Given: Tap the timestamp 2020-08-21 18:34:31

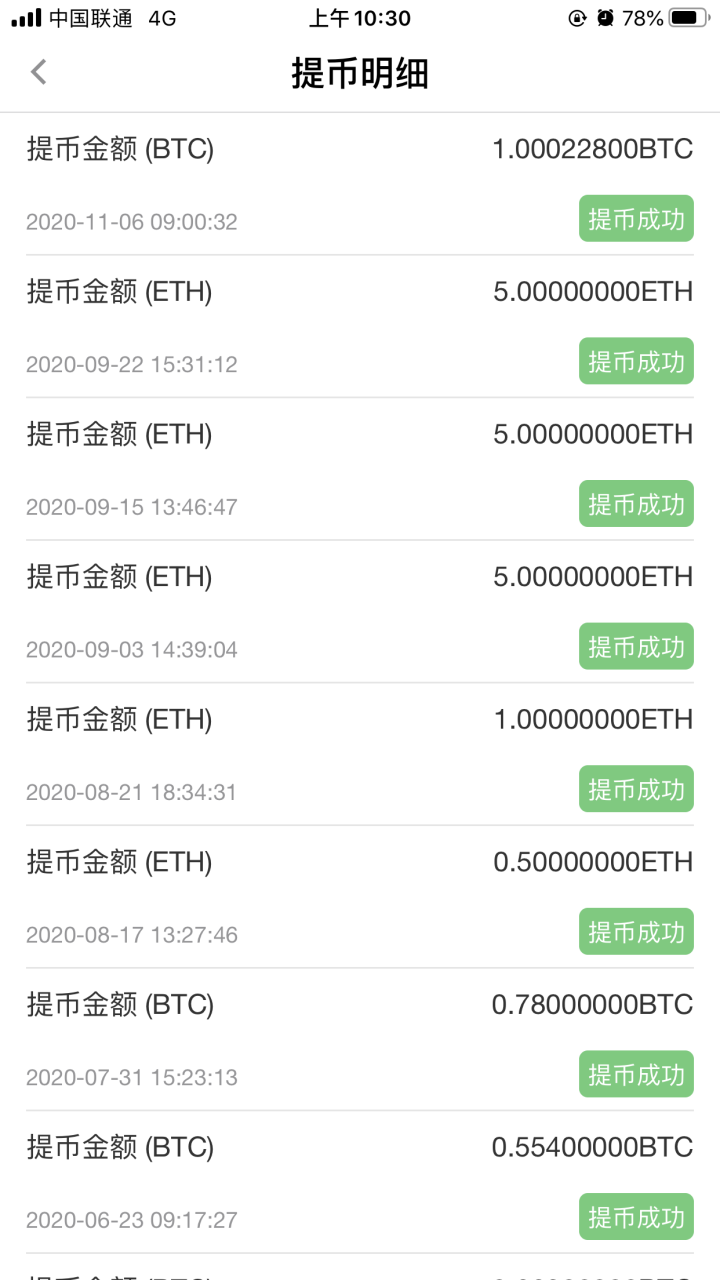Looking at the screenshot, I should coord(131,791).
